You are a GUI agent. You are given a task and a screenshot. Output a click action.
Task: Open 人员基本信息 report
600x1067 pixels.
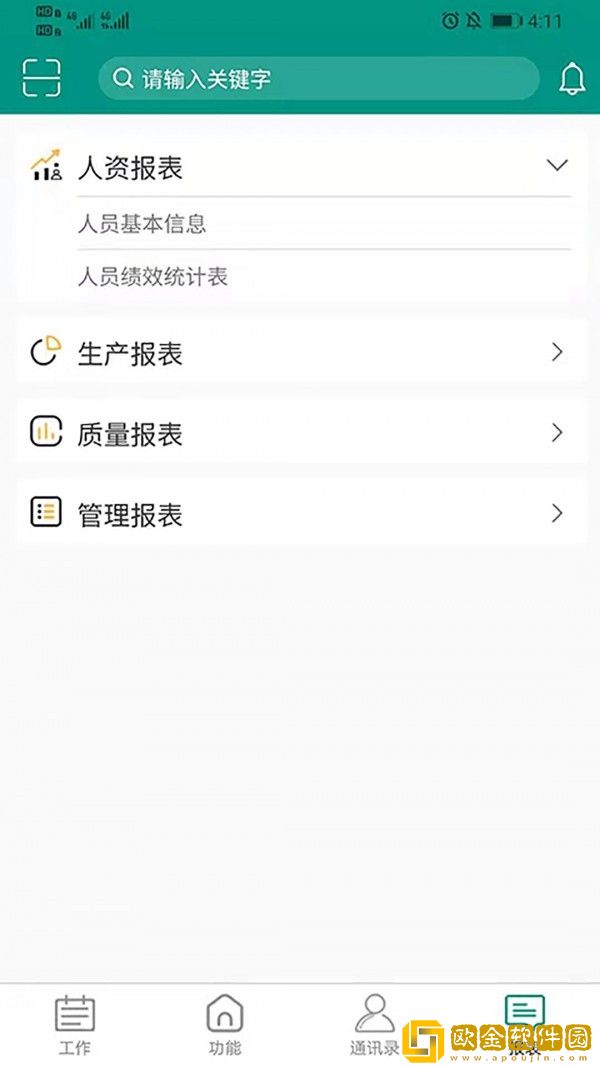(x=142, y=224)
